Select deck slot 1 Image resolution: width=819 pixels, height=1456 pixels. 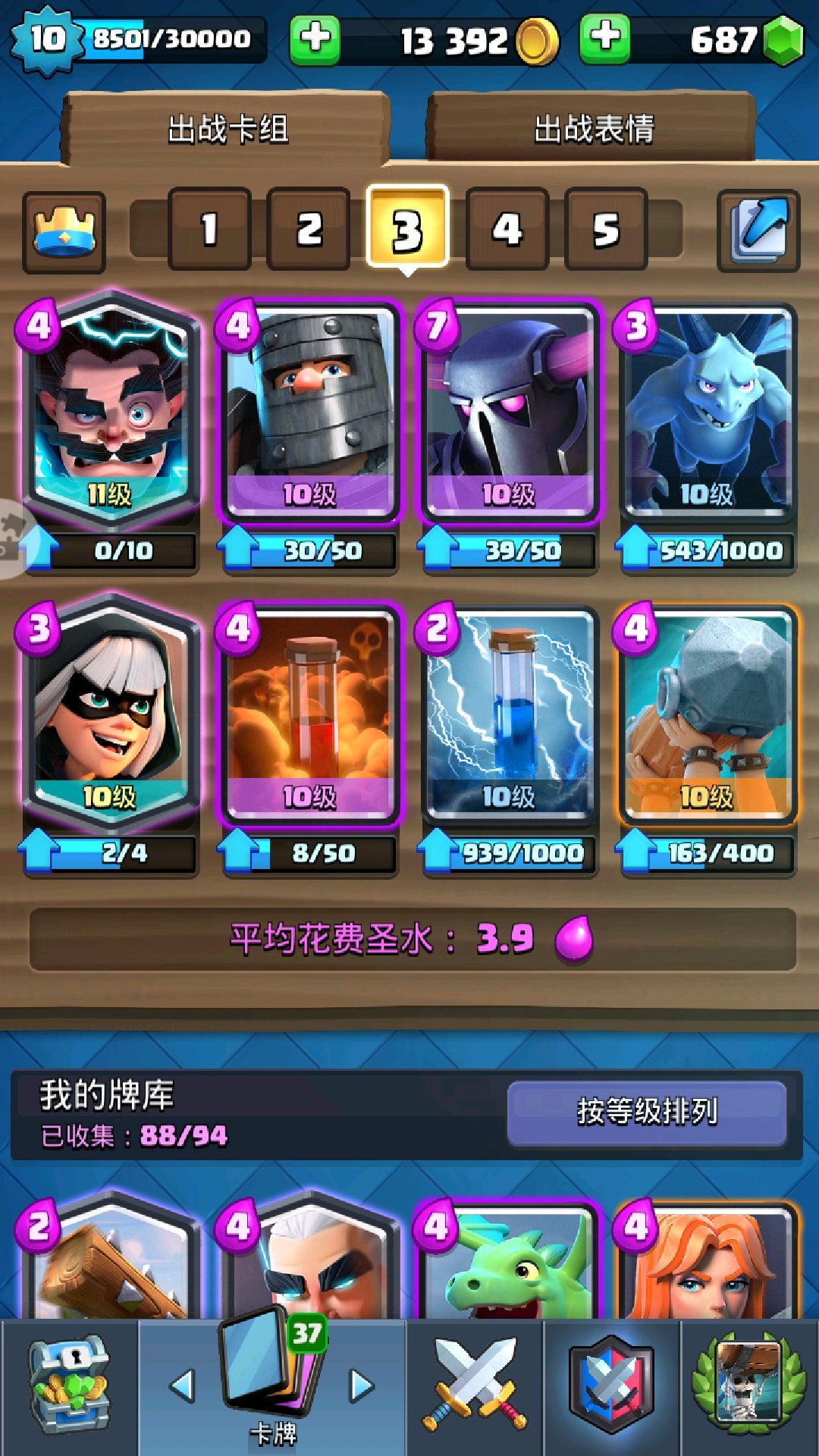pyautogui.click(x=209, y=229)
